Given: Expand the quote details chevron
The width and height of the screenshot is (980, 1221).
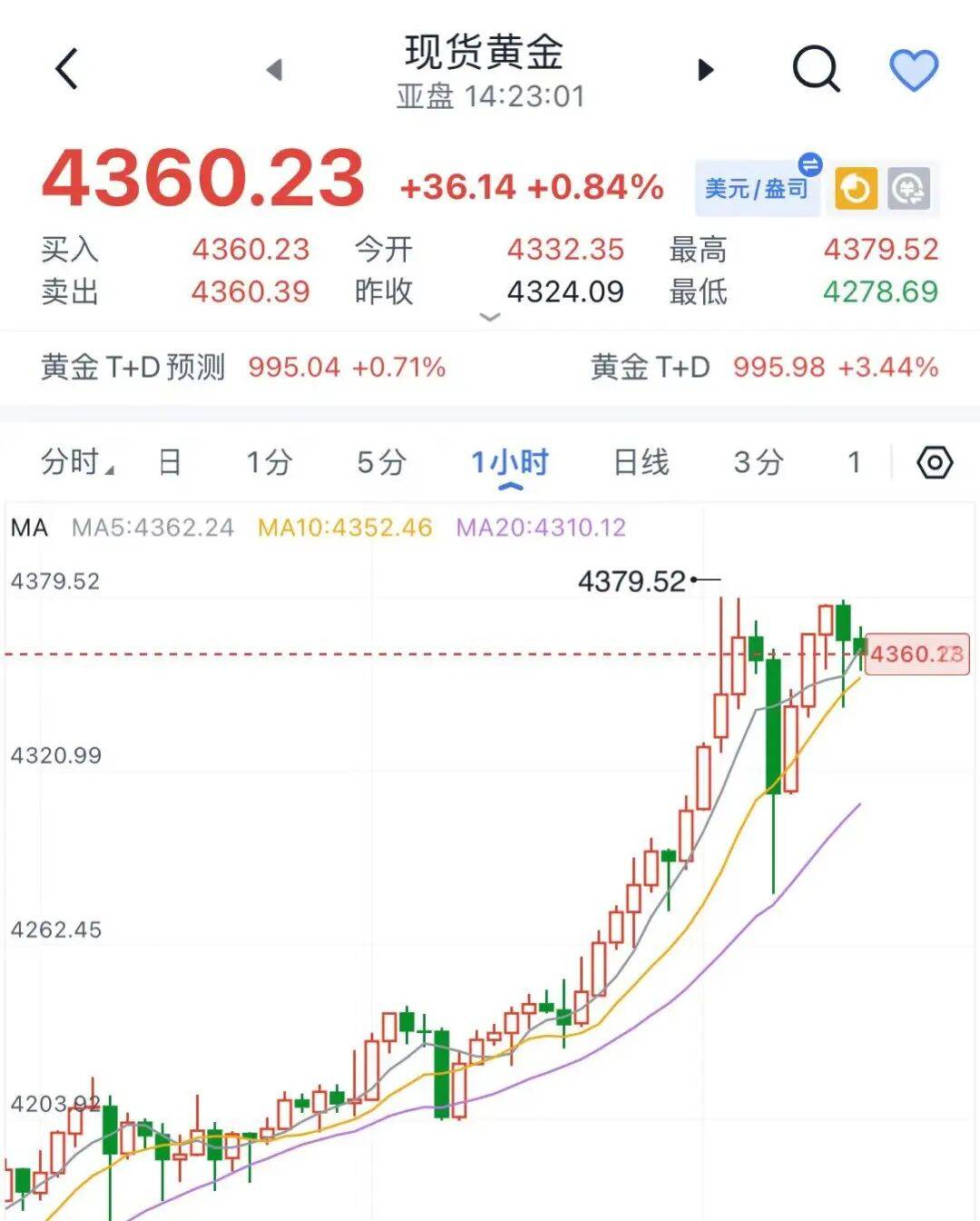Looking at the screenshot, I should (x=489, y=317).
